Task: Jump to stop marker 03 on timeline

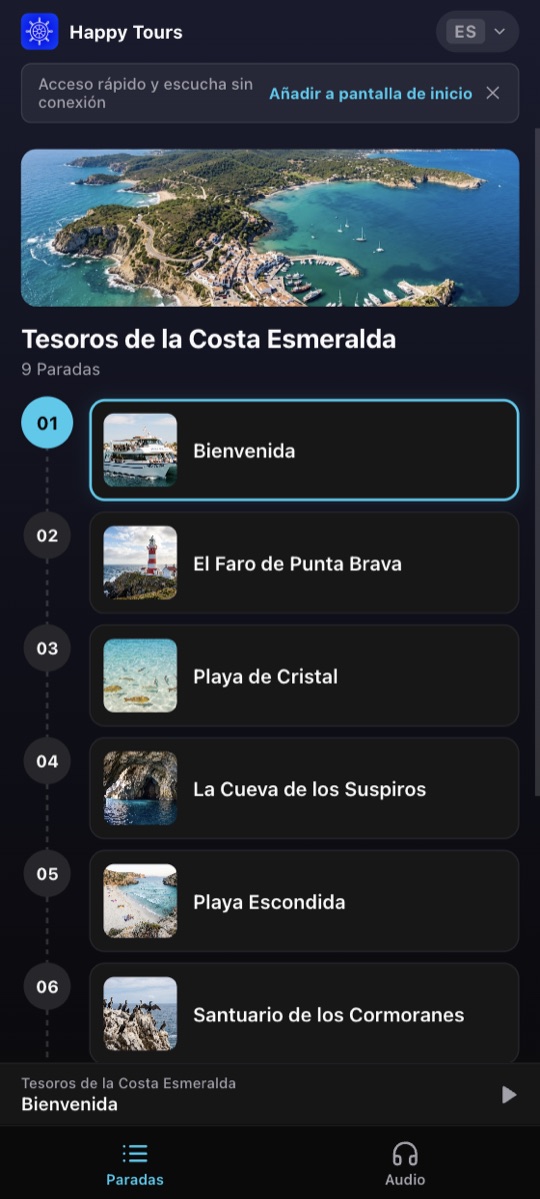Action: point(47,648)
